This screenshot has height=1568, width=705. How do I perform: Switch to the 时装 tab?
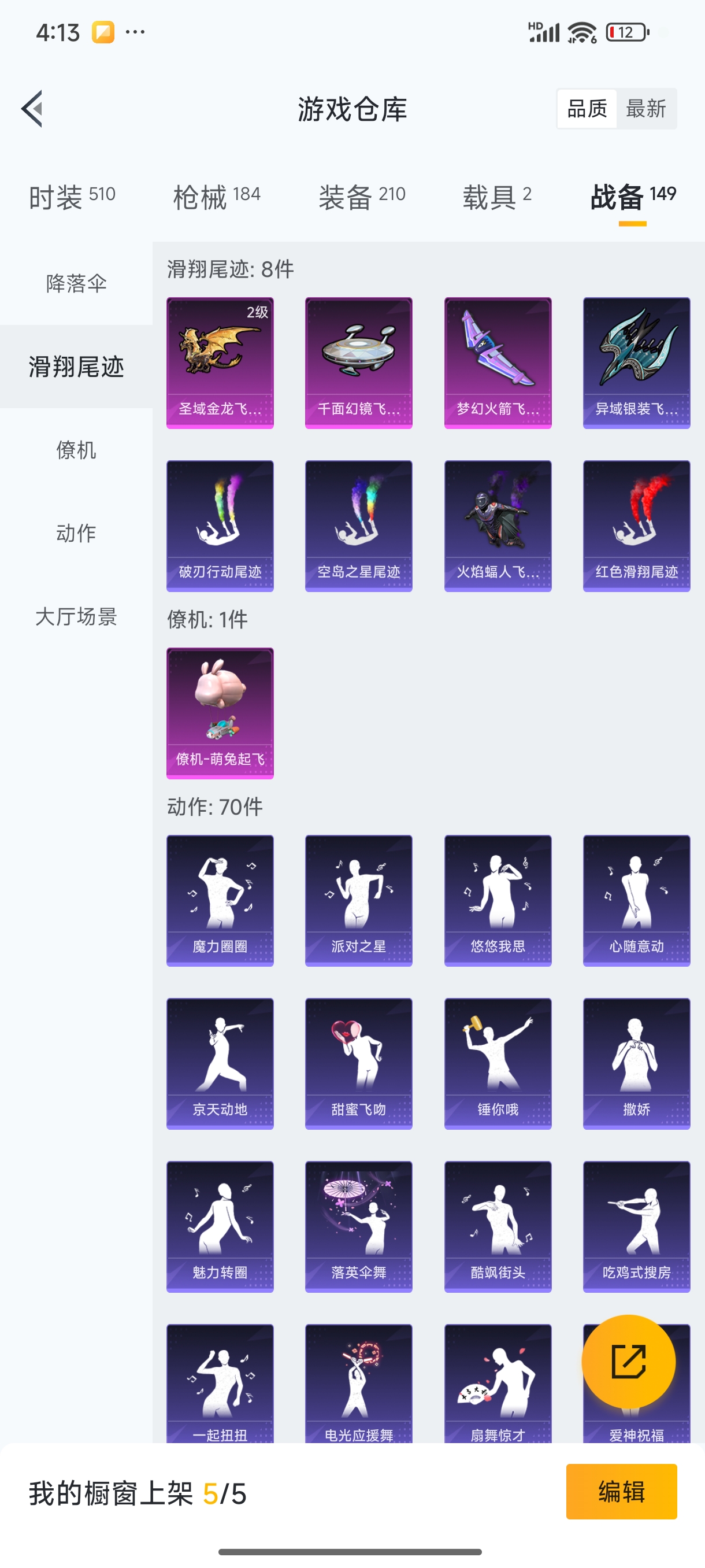click(72, 197)
